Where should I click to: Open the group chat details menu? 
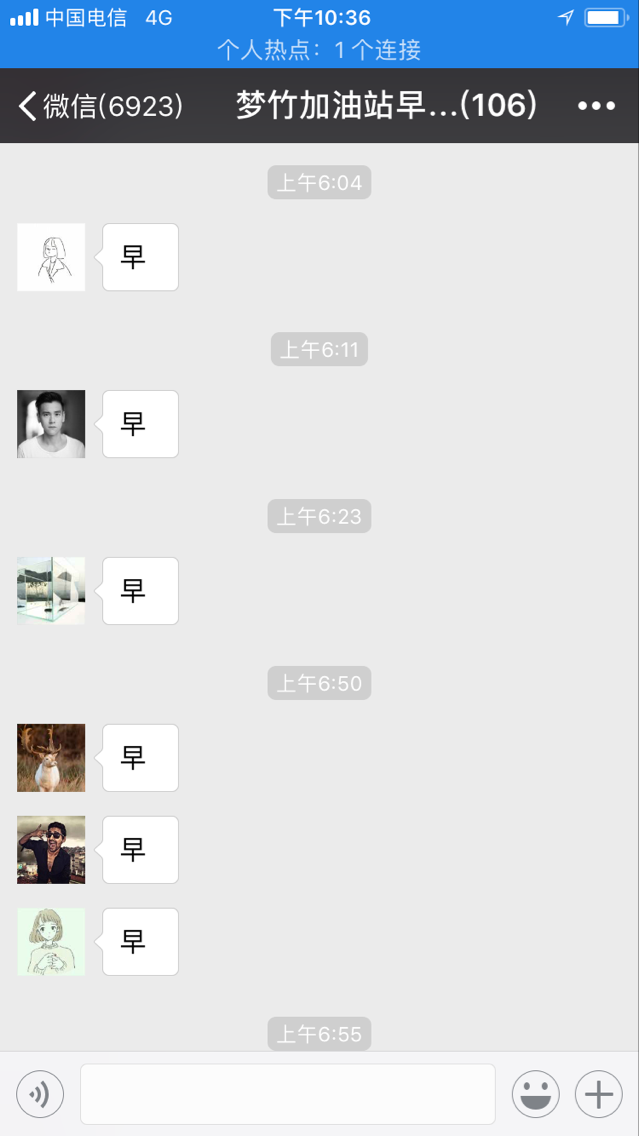click(596, 106)
